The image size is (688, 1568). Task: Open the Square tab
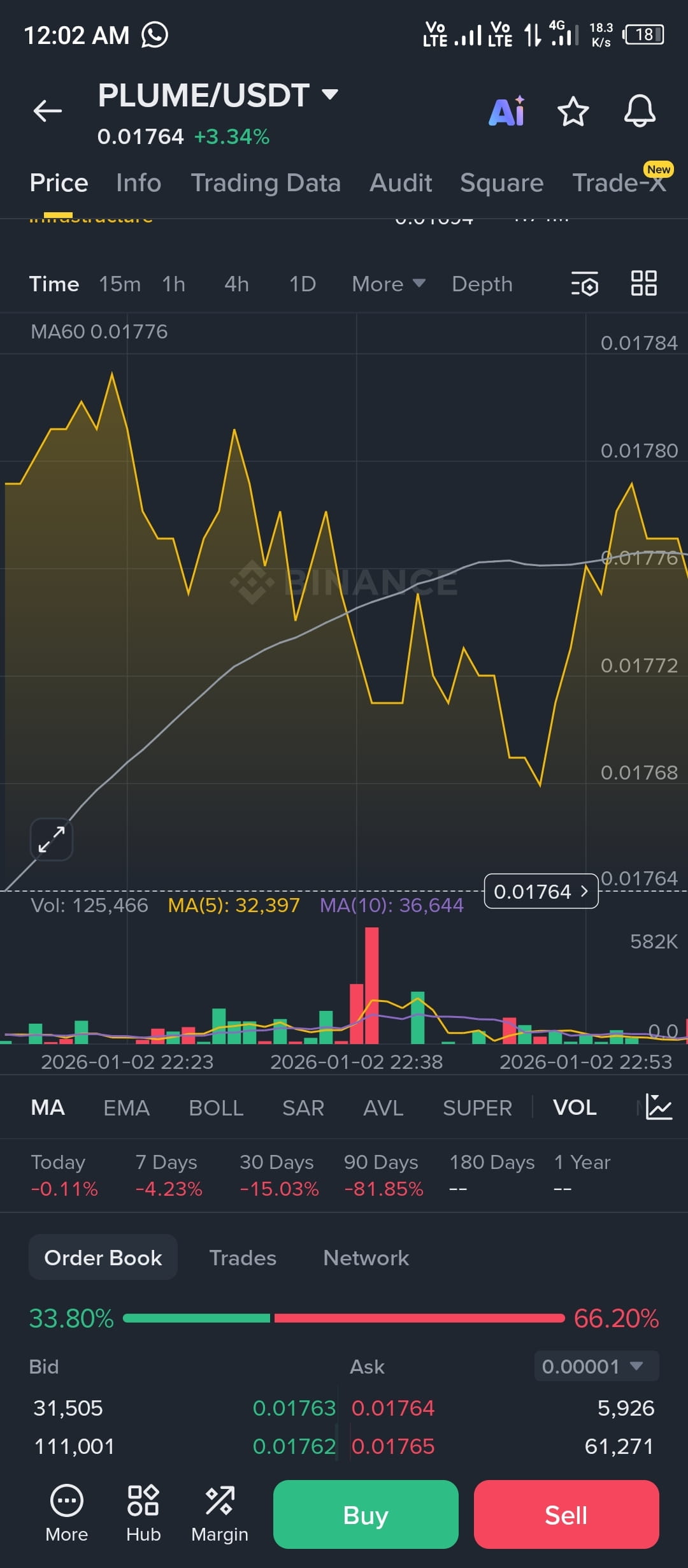pyautogui.click(x=501, y=183)
